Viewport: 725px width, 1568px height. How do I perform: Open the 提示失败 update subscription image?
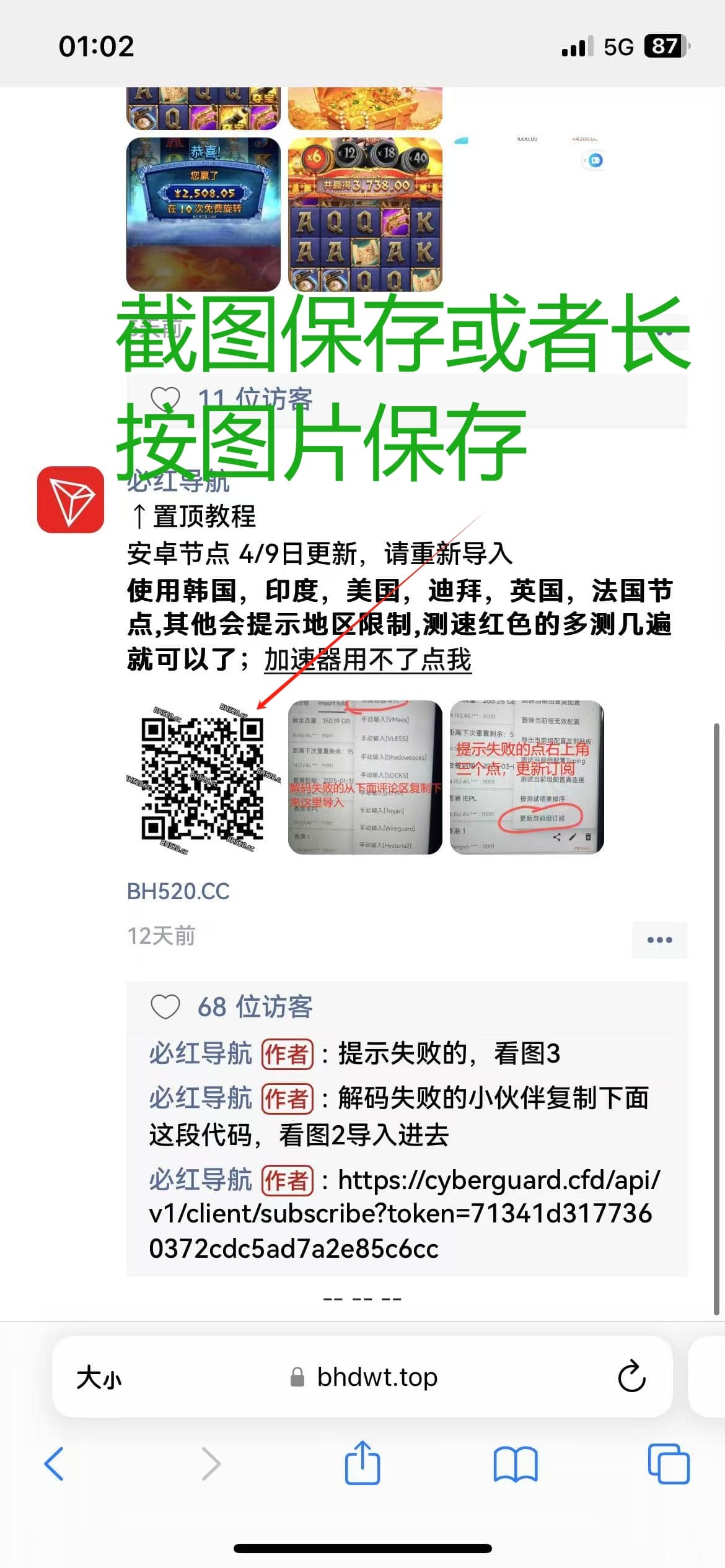527,778
